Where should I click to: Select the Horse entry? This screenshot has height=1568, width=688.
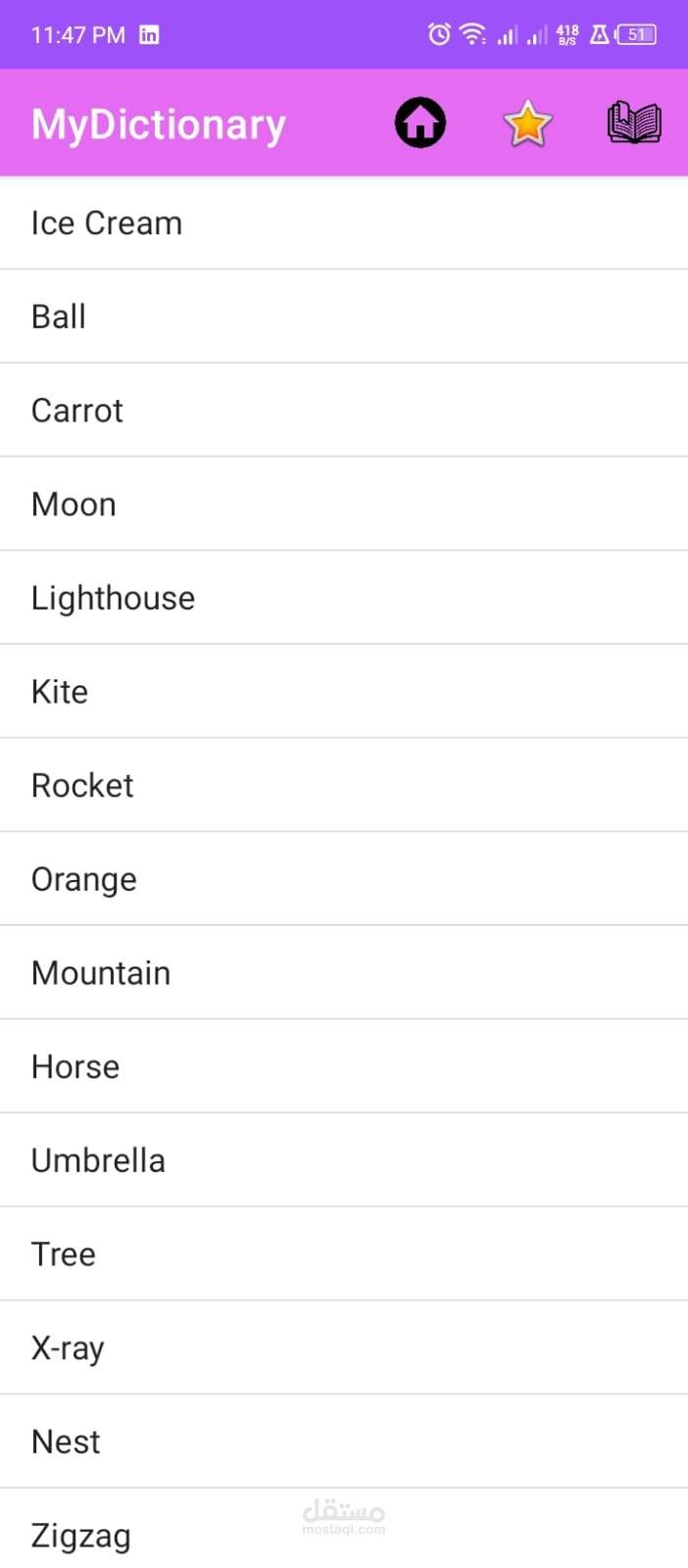344,1066
